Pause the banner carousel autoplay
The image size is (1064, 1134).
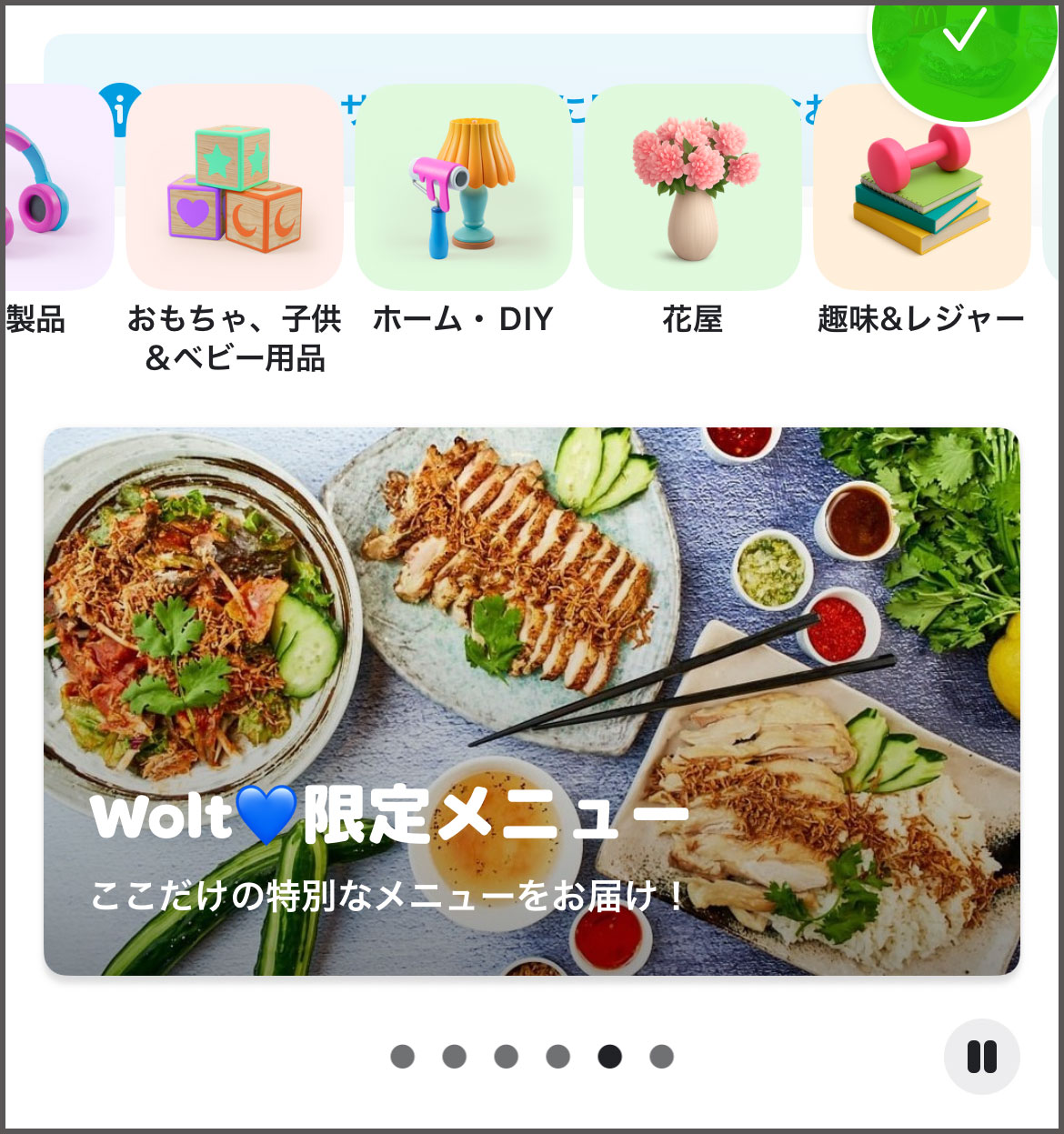click(x=982, y=1057)
